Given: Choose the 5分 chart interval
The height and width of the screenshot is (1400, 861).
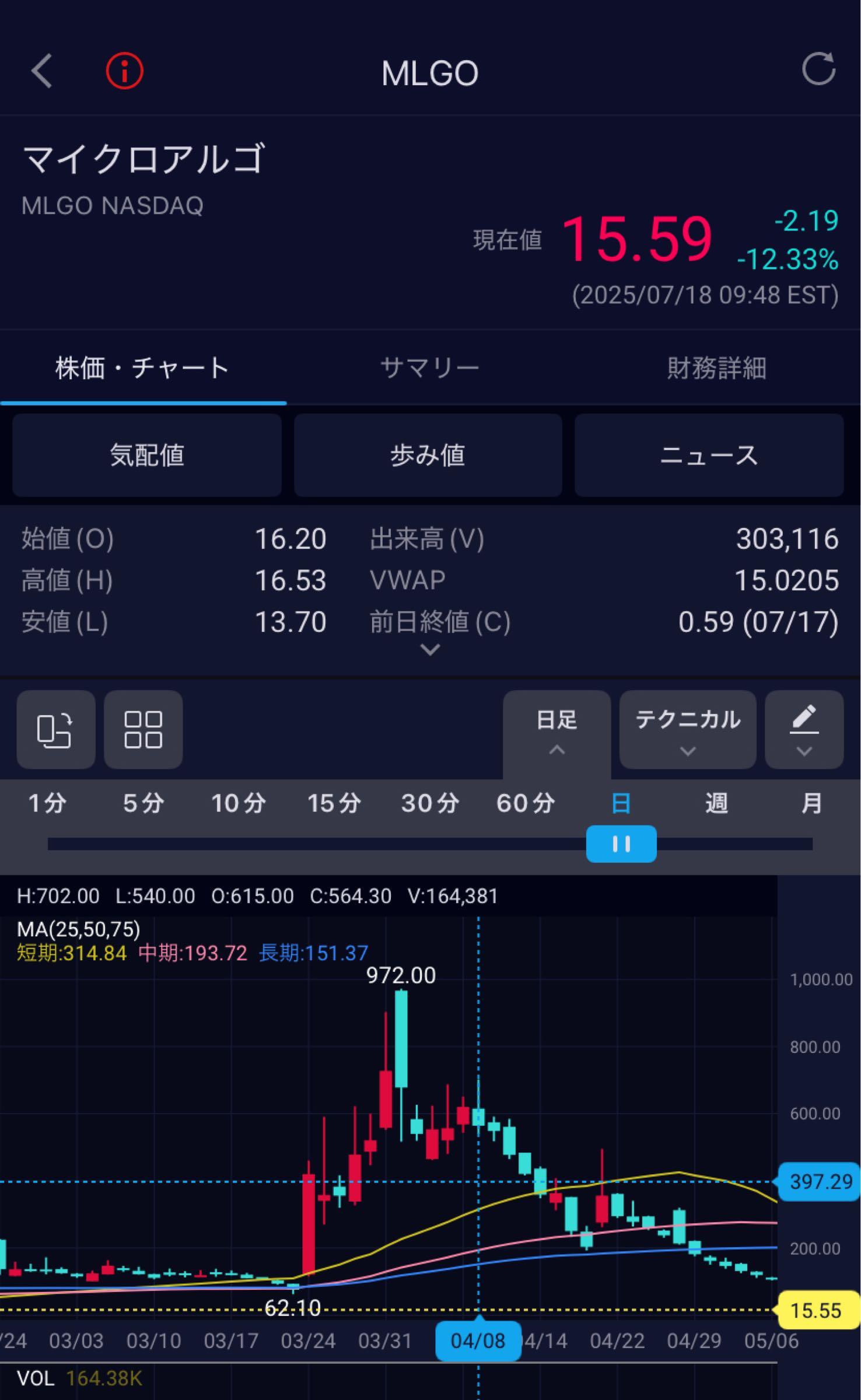Looking at the screenshot, I should click(x=143, y=803).
